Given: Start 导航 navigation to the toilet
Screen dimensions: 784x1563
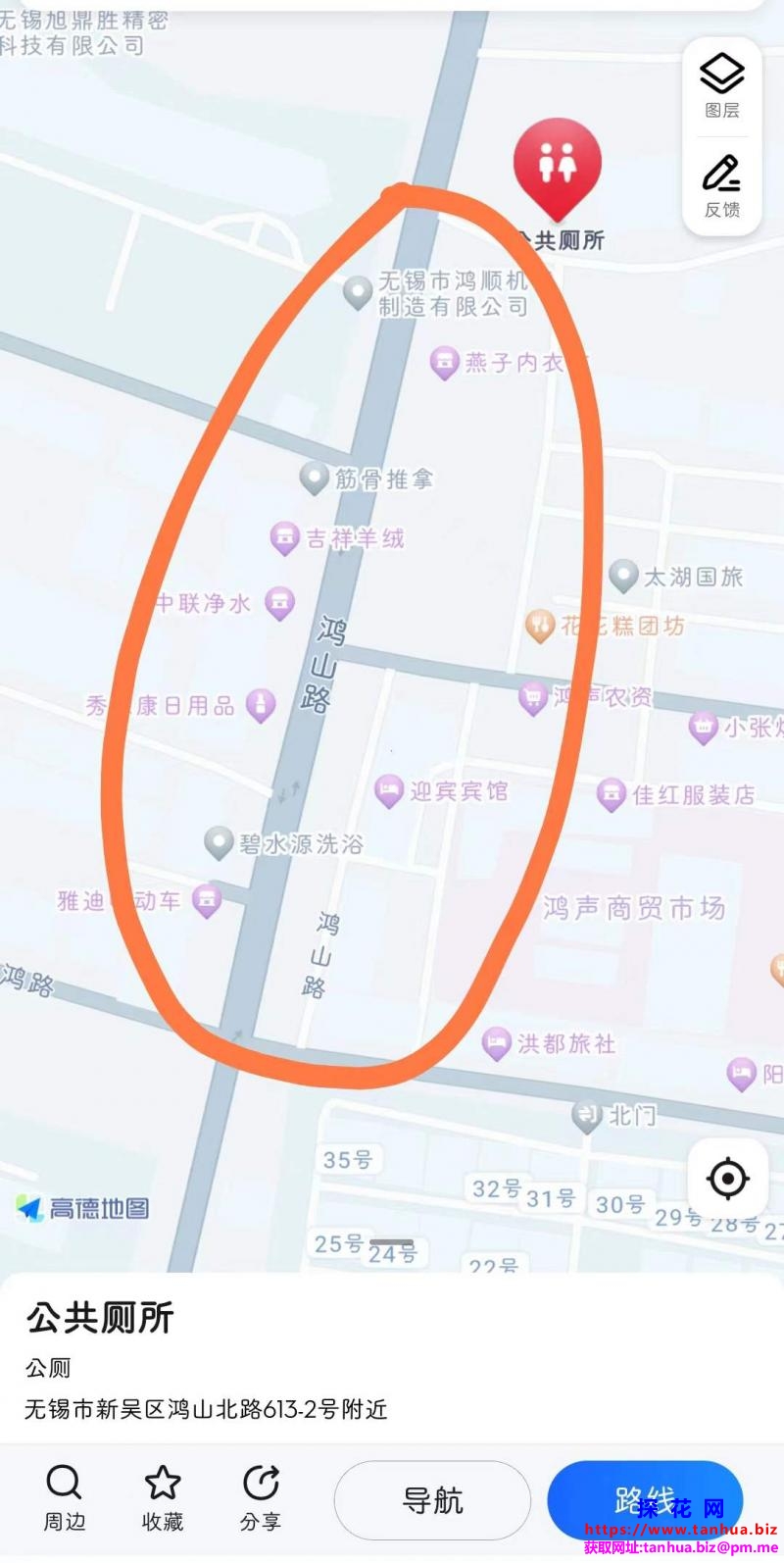Looking at the screenshot, I should point(432,1500).
